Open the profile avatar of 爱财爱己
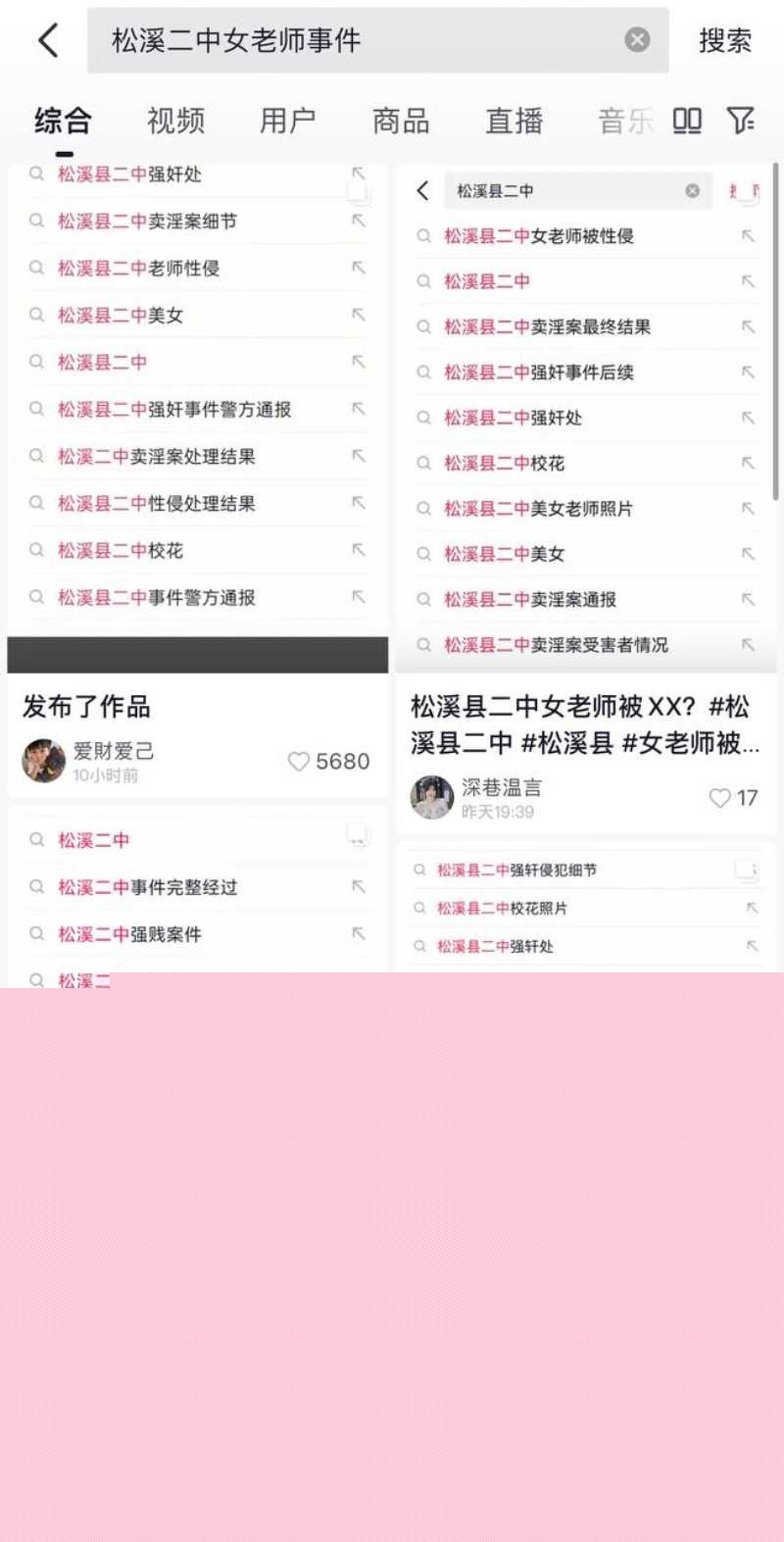The height and width of the screenshot is (1542, 784). click(x=43, y=762)
